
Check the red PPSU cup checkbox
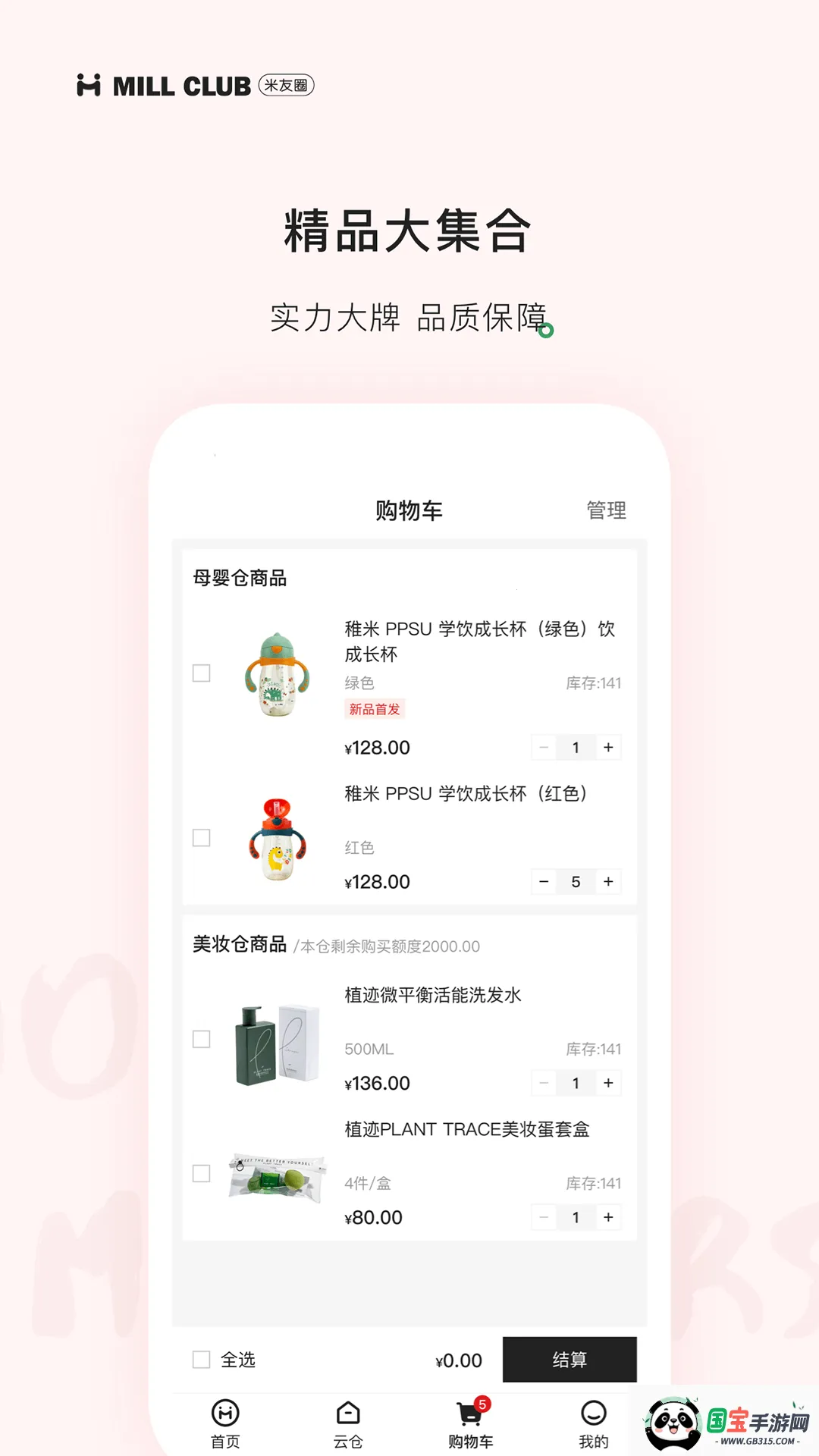[x=202, y=836]
